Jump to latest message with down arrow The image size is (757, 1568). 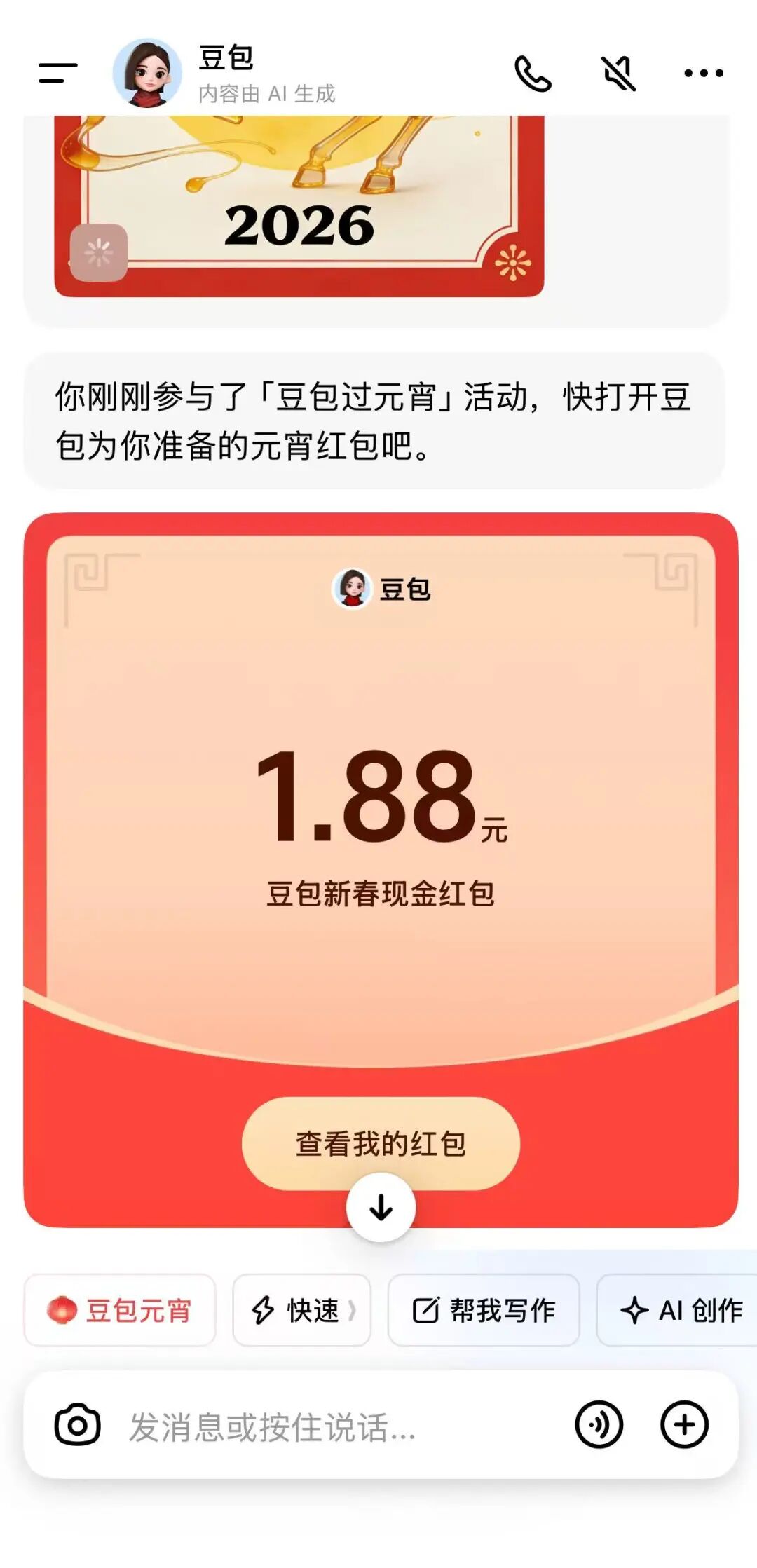[x=381, y=1208]
